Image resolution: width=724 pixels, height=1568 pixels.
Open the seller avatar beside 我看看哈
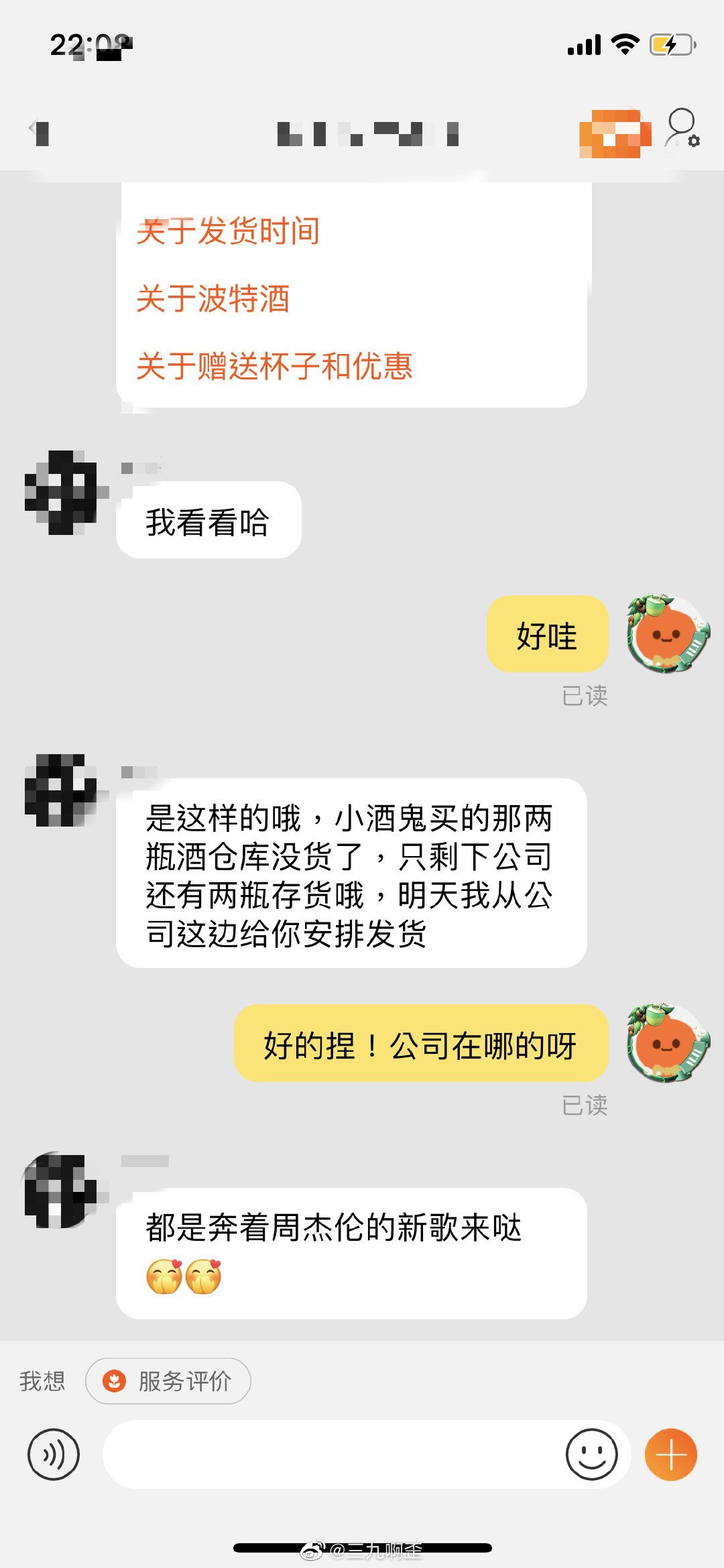[65, 493]
